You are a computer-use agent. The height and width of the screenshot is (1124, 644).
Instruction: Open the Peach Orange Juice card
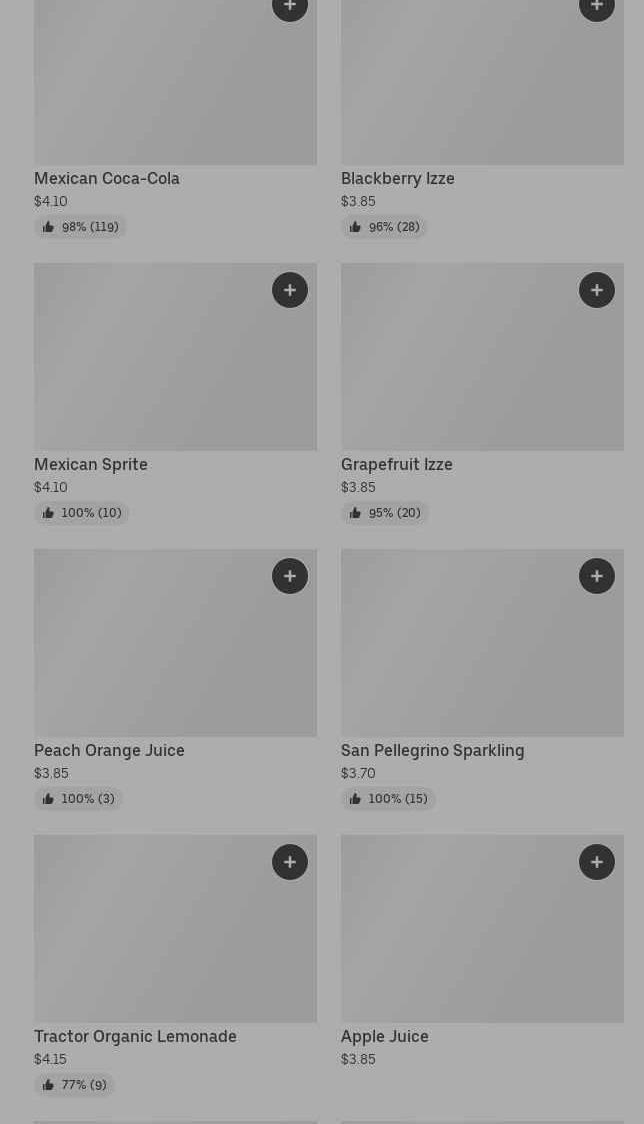point(175,680)
